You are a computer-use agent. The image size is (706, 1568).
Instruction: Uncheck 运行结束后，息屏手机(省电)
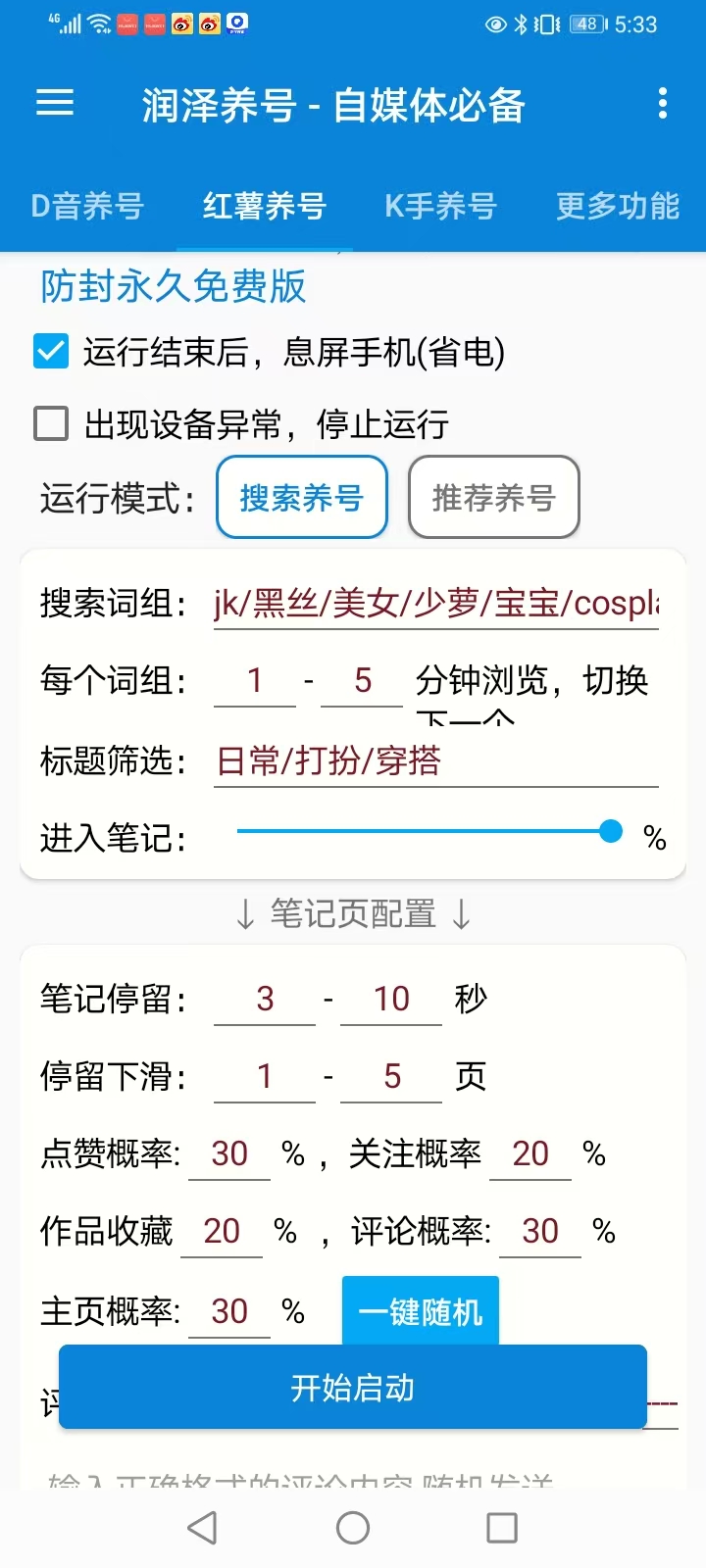(51, 352)
